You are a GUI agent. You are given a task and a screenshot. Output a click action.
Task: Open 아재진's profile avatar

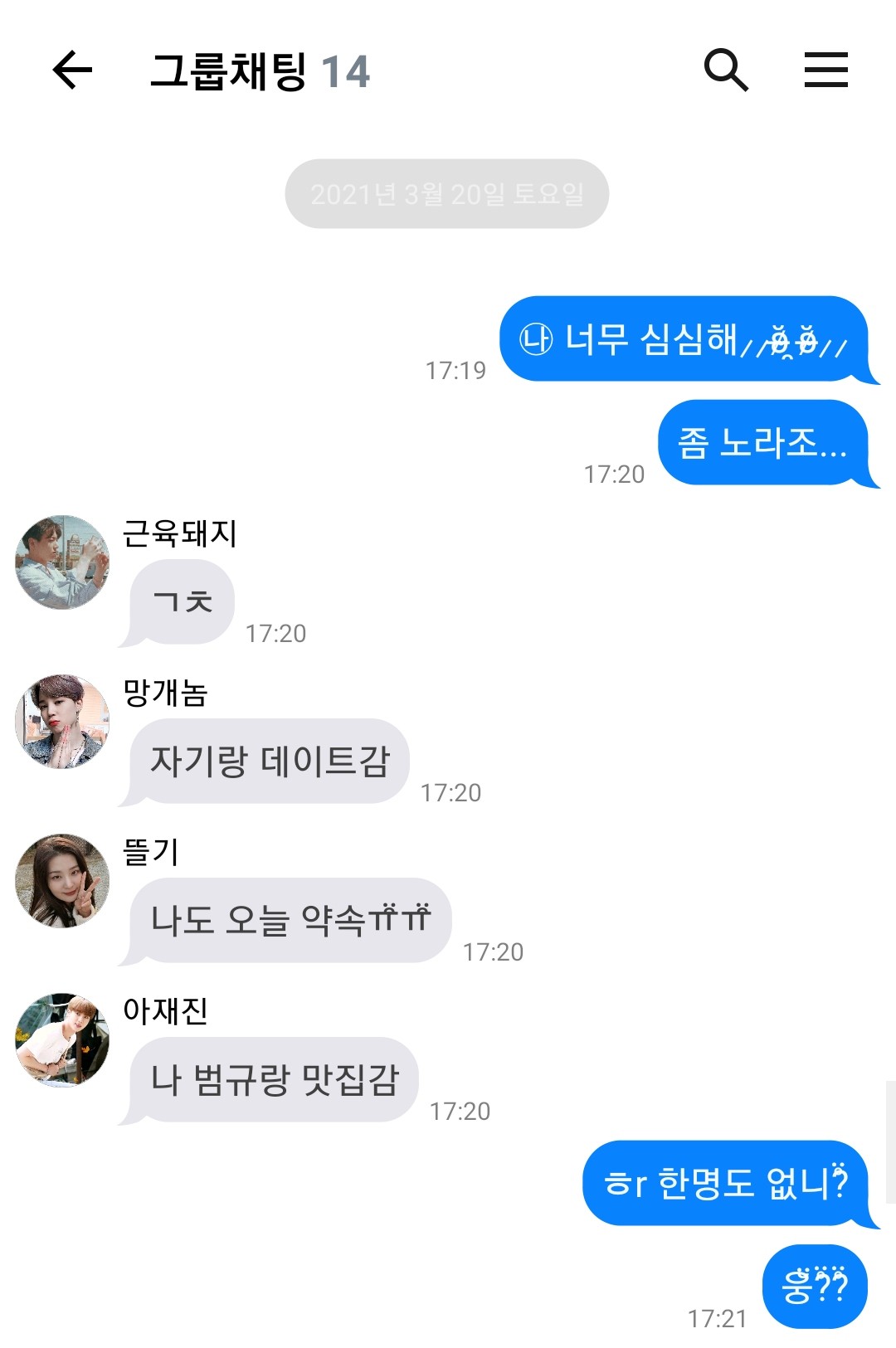tap(62, 1040)
